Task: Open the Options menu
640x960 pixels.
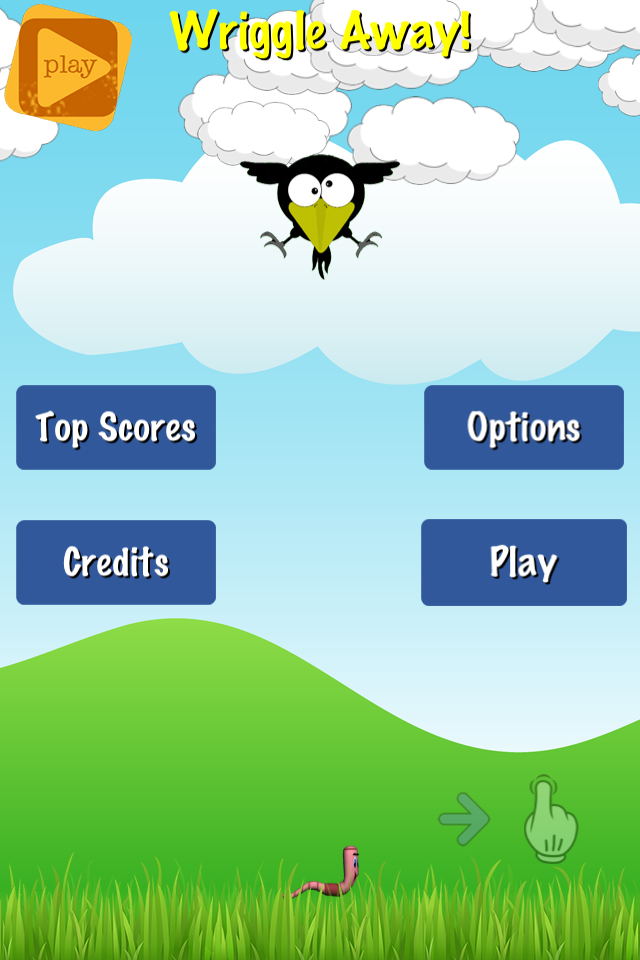Action: [523, 427]
